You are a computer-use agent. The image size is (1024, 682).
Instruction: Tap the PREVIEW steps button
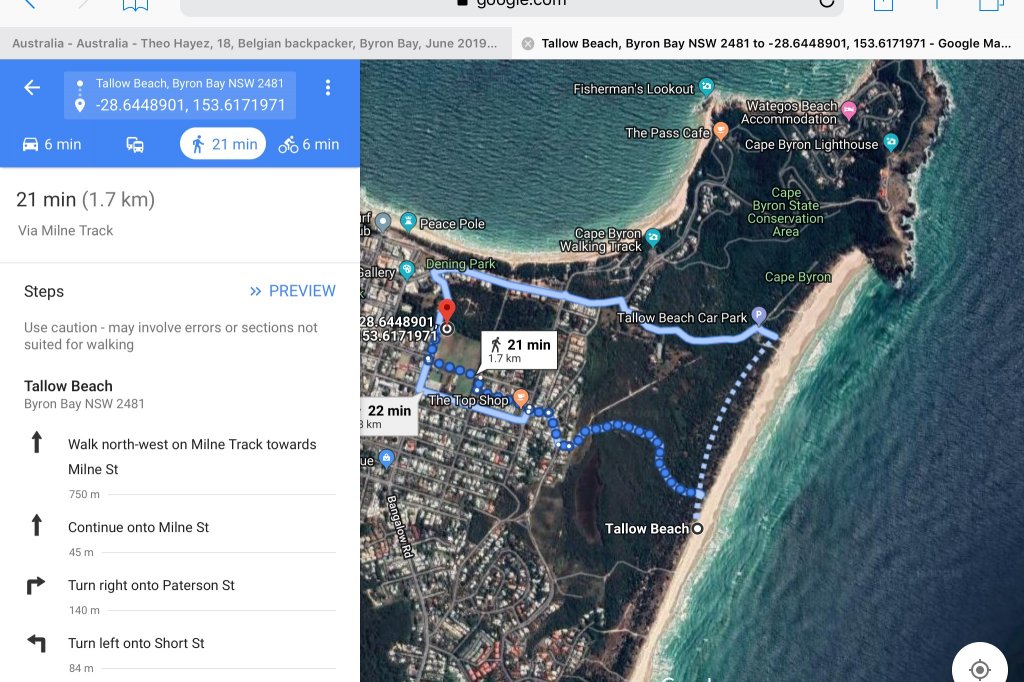click(x=292, y=291)
